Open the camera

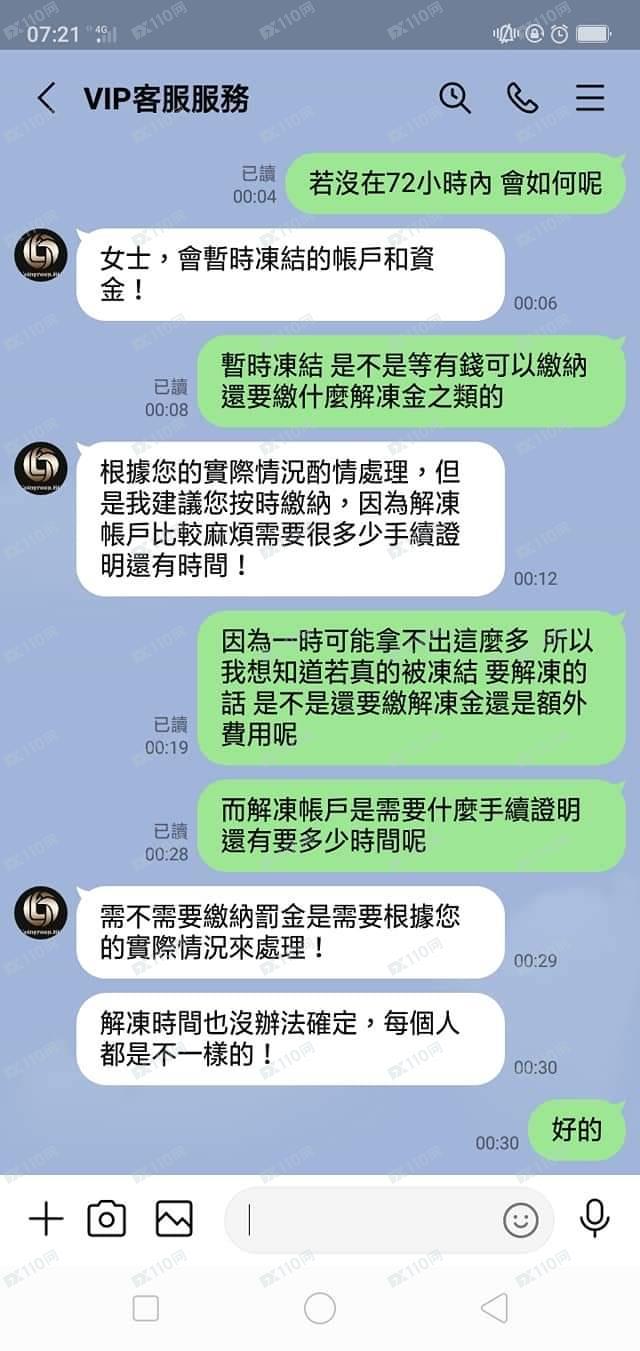tap(107, 1219)
